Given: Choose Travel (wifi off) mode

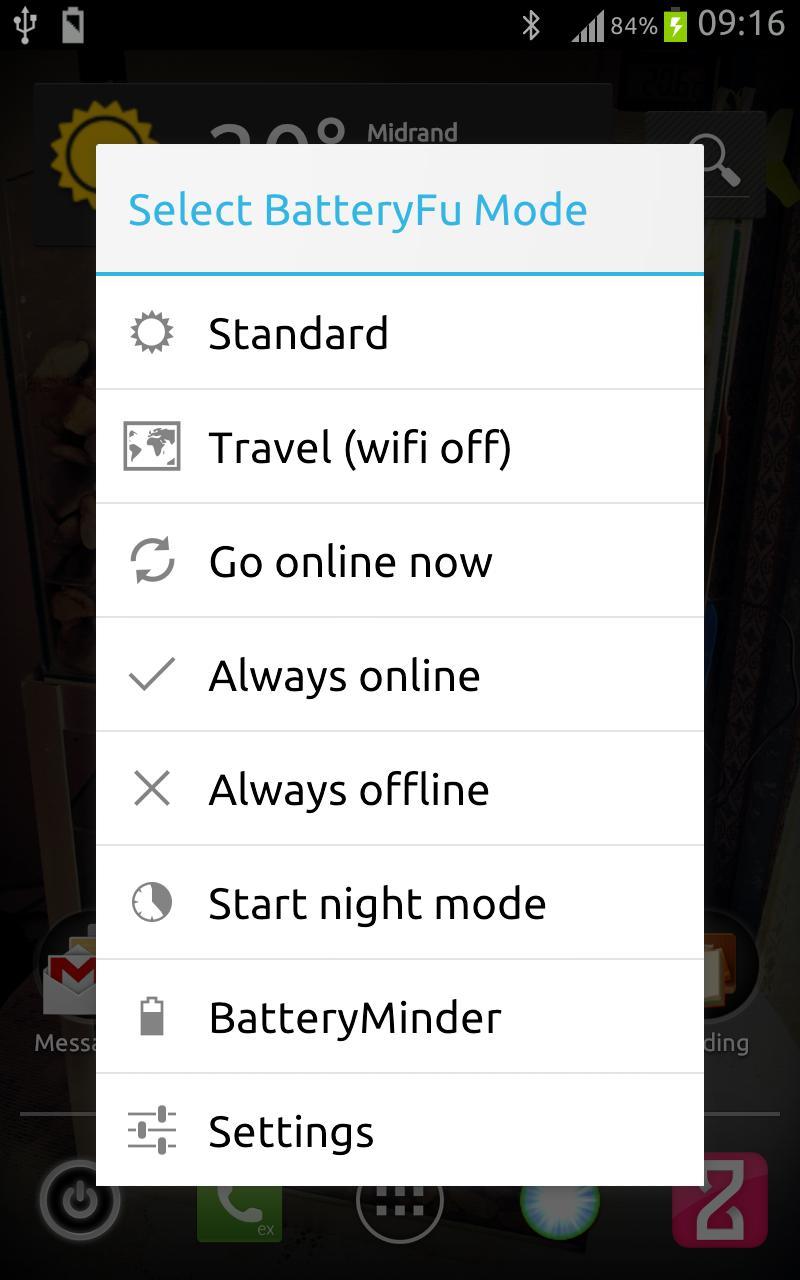Looking at the screenshot, I should [x=399, y=447].
